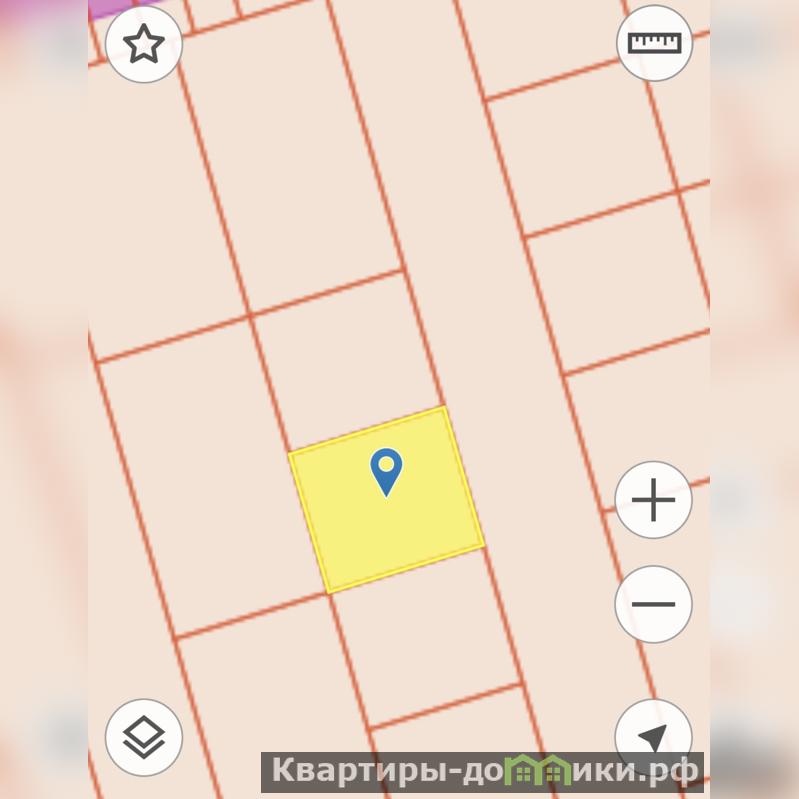The width and height of the screenshot is (799, 799).
Task: Tap the blue pin on the yellow parcel
Action: coord(386,470)
